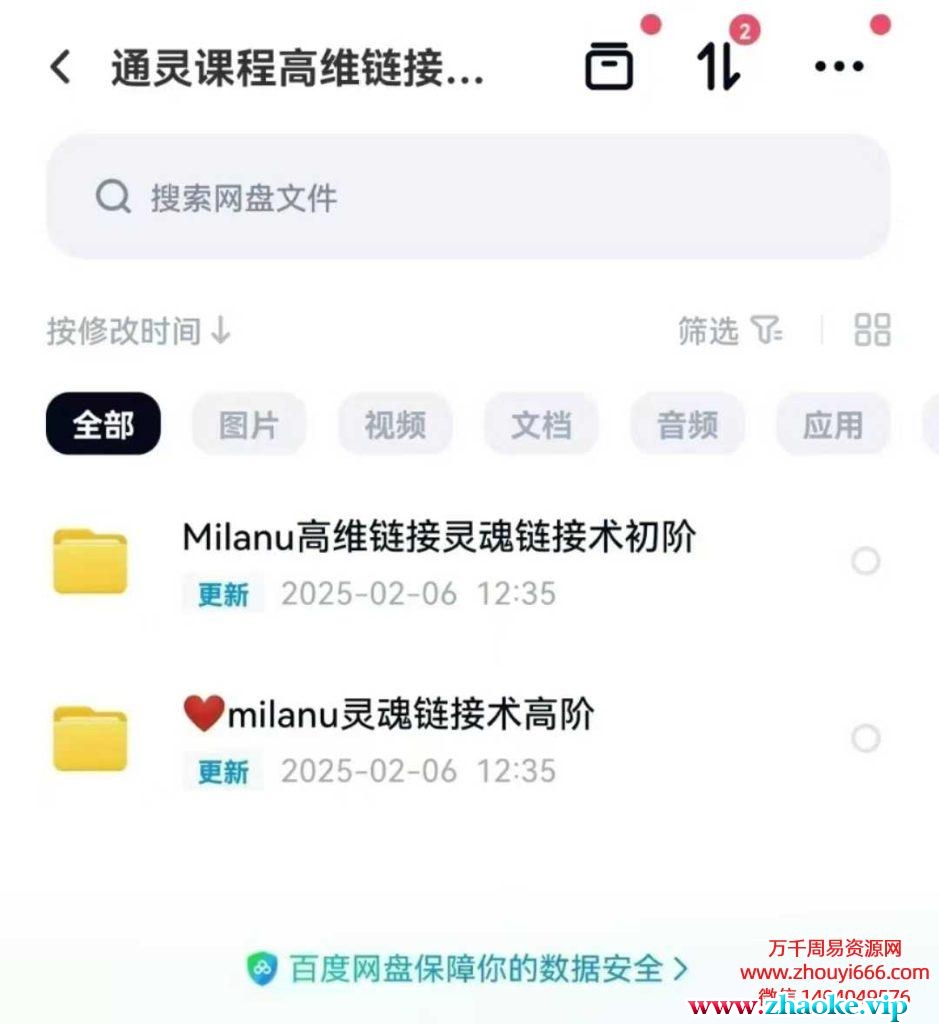939x1024 pixels.
Task: Go back from the current folder
Action: point(61,68)
